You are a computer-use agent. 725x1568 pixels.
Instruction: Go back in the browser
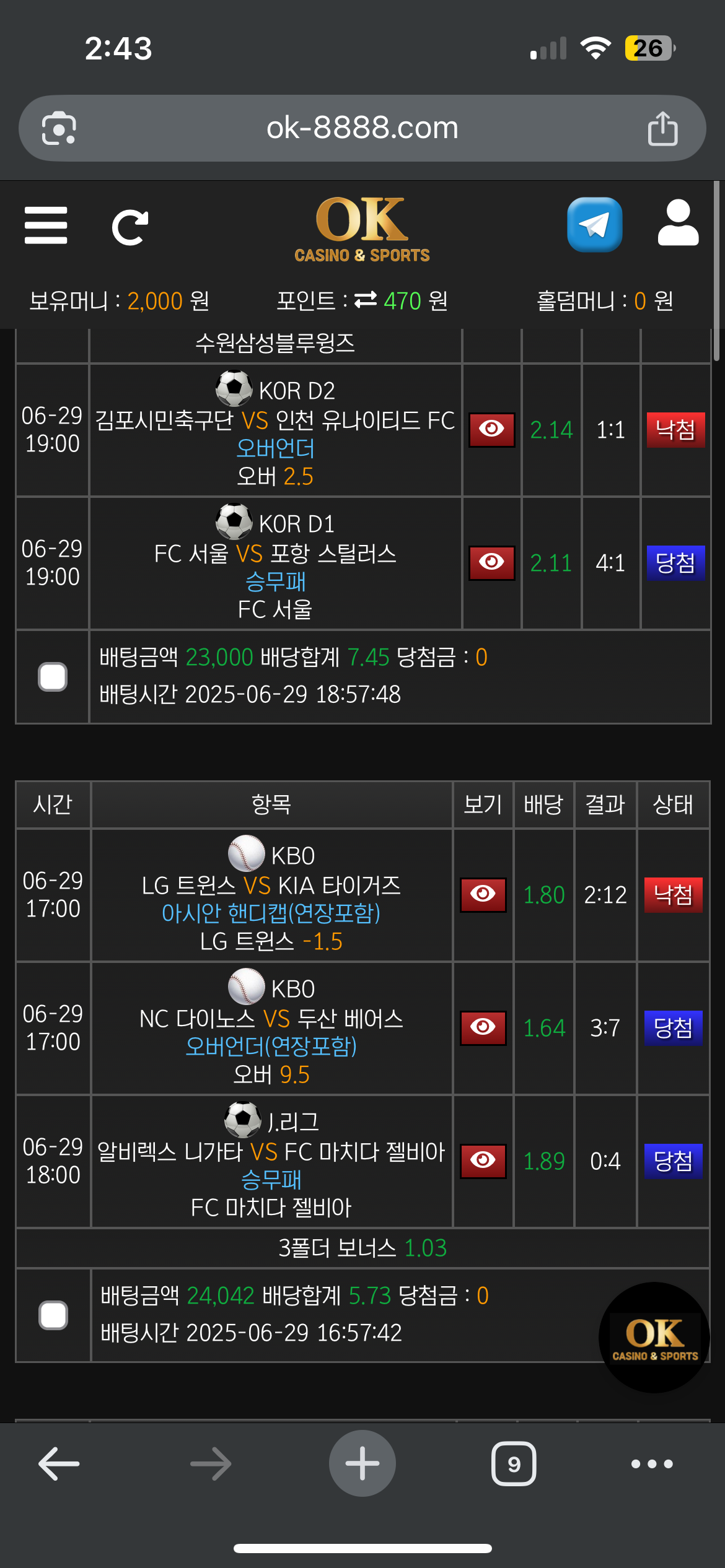coord(59,1464)
